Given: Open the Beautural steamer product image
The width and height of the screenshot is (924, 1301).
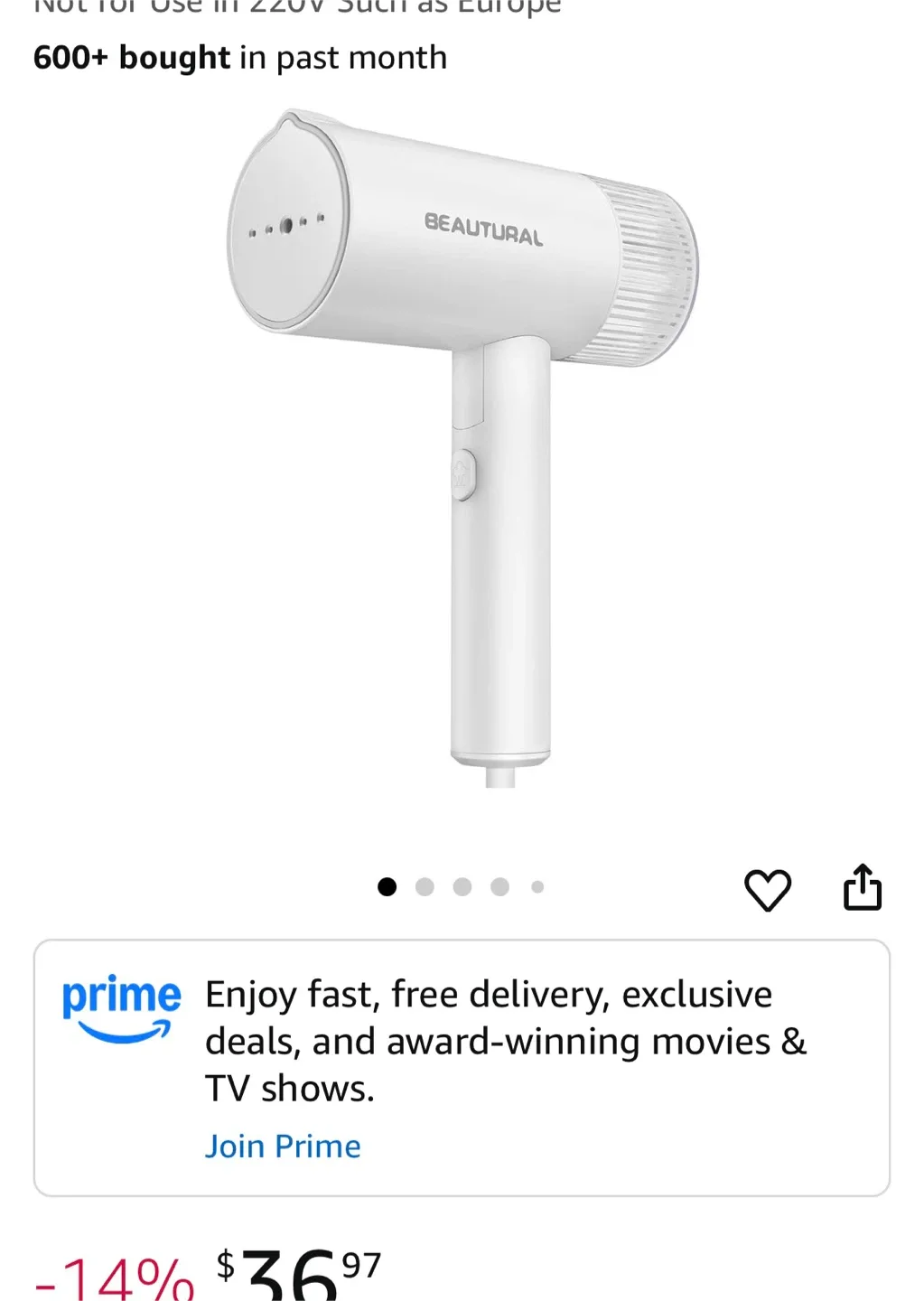Looking at the screenshot, I should click(x=462, y=447).
